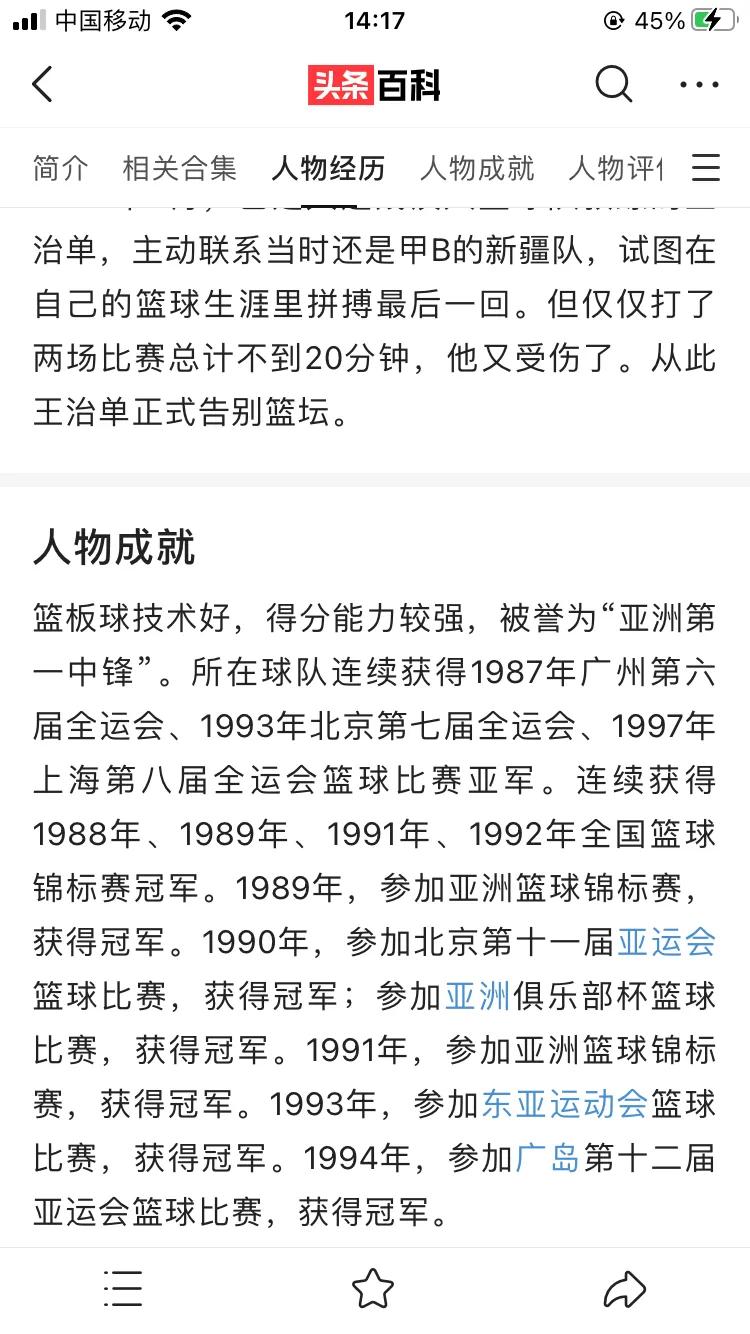750x1334 pixels.
Task: Navigate back using the back arrow
Action: [x=40, y=85]
